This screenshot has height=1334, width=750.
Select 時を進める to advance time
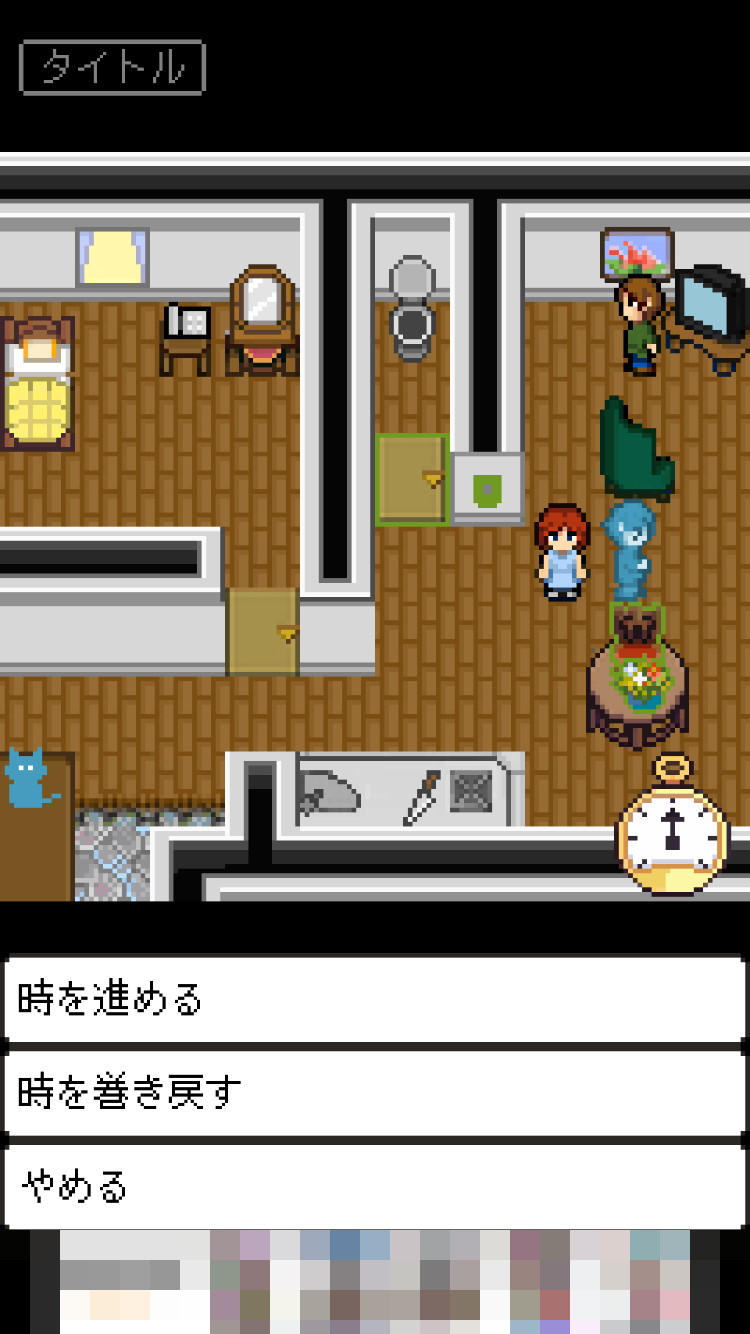(375, 999)
